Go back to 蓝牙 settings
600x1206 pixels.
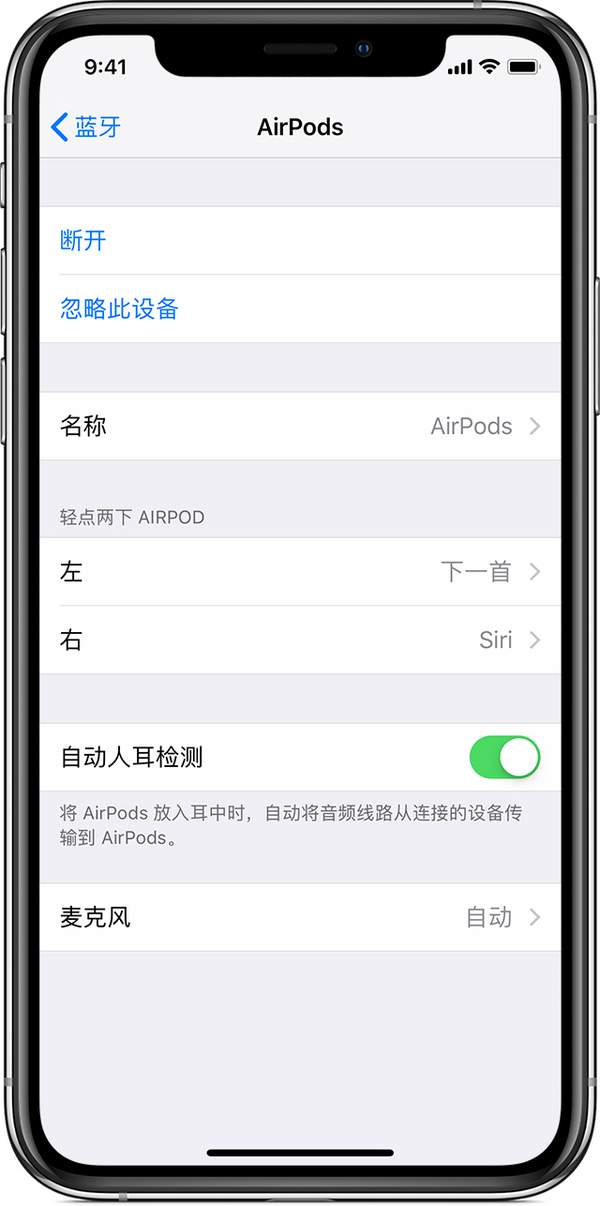(x=86, y=127)
